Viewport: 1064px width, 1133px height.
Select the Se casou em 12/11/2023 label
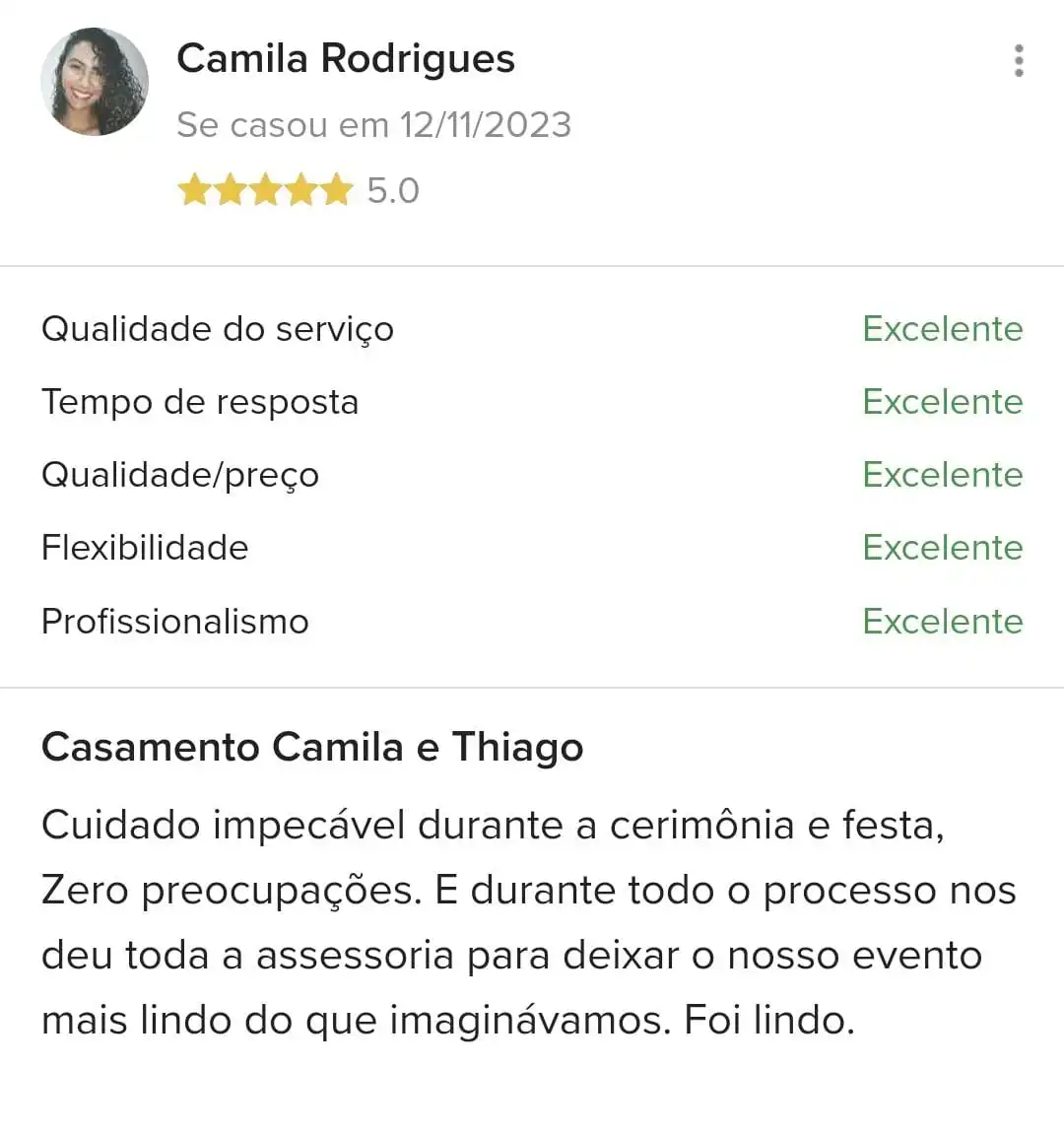point(374,124)
